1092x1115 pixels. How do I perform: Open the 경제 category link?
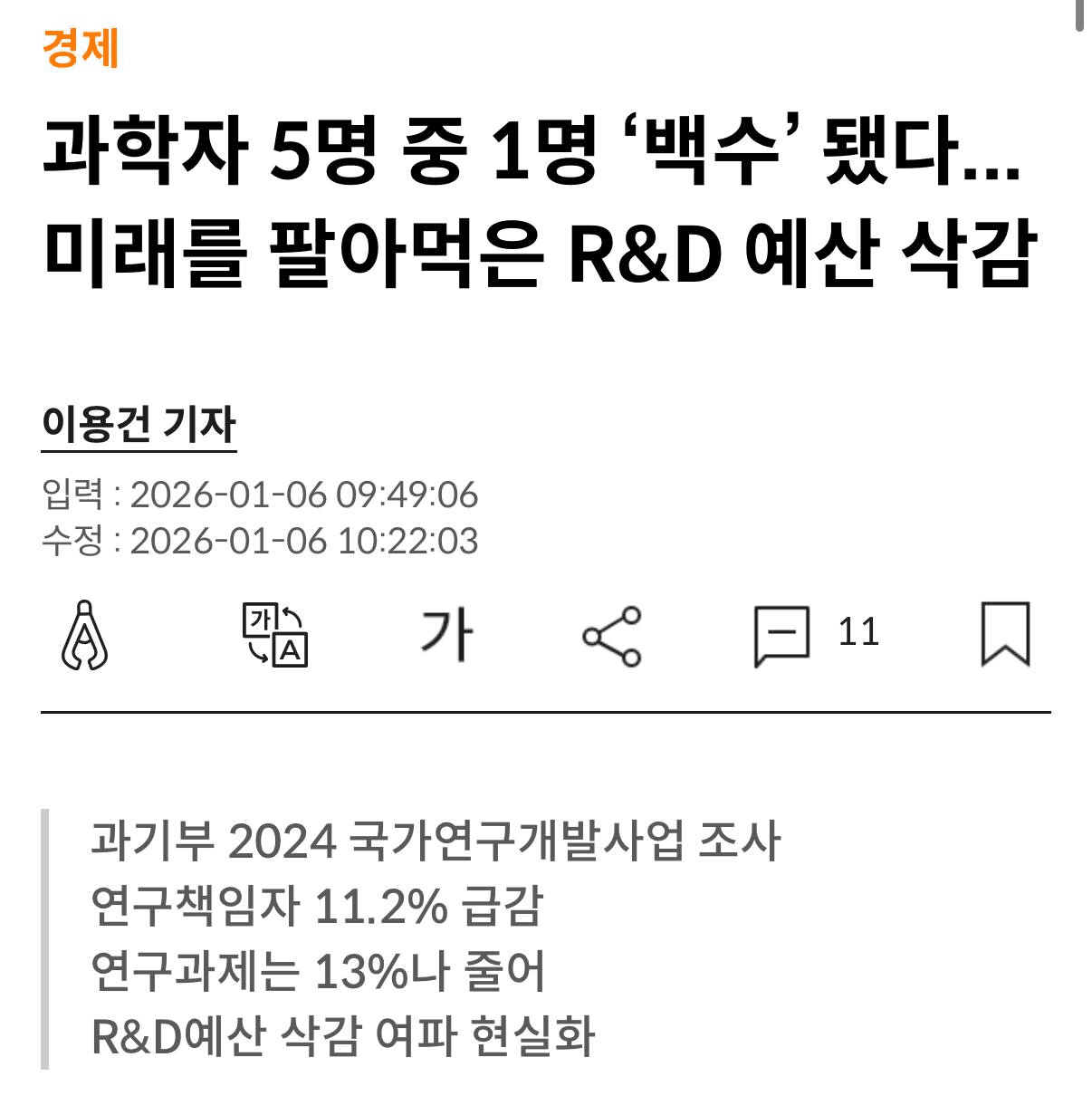pyautogui.click(x=81, y=48)
